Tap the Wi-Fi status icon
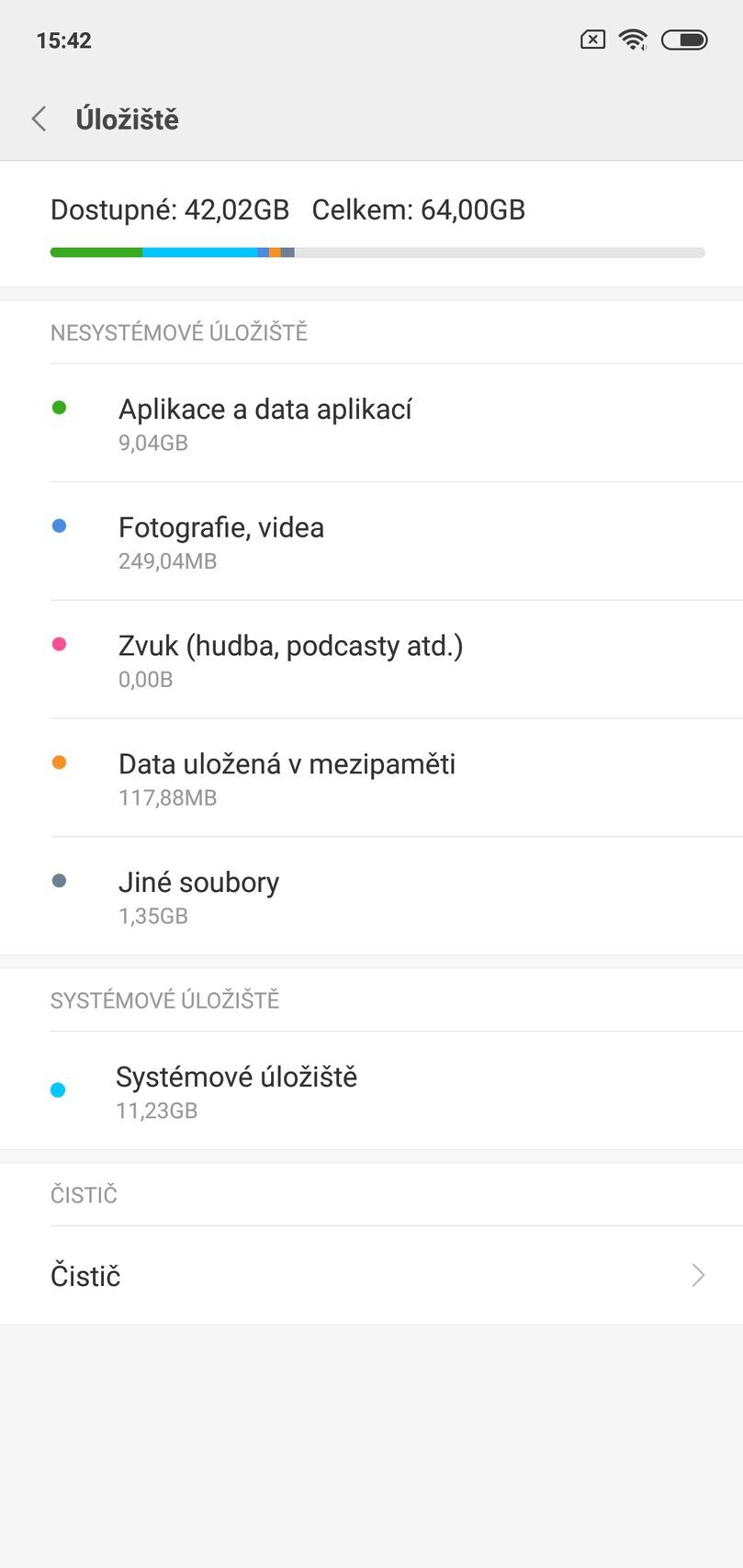 click(635, 39)
